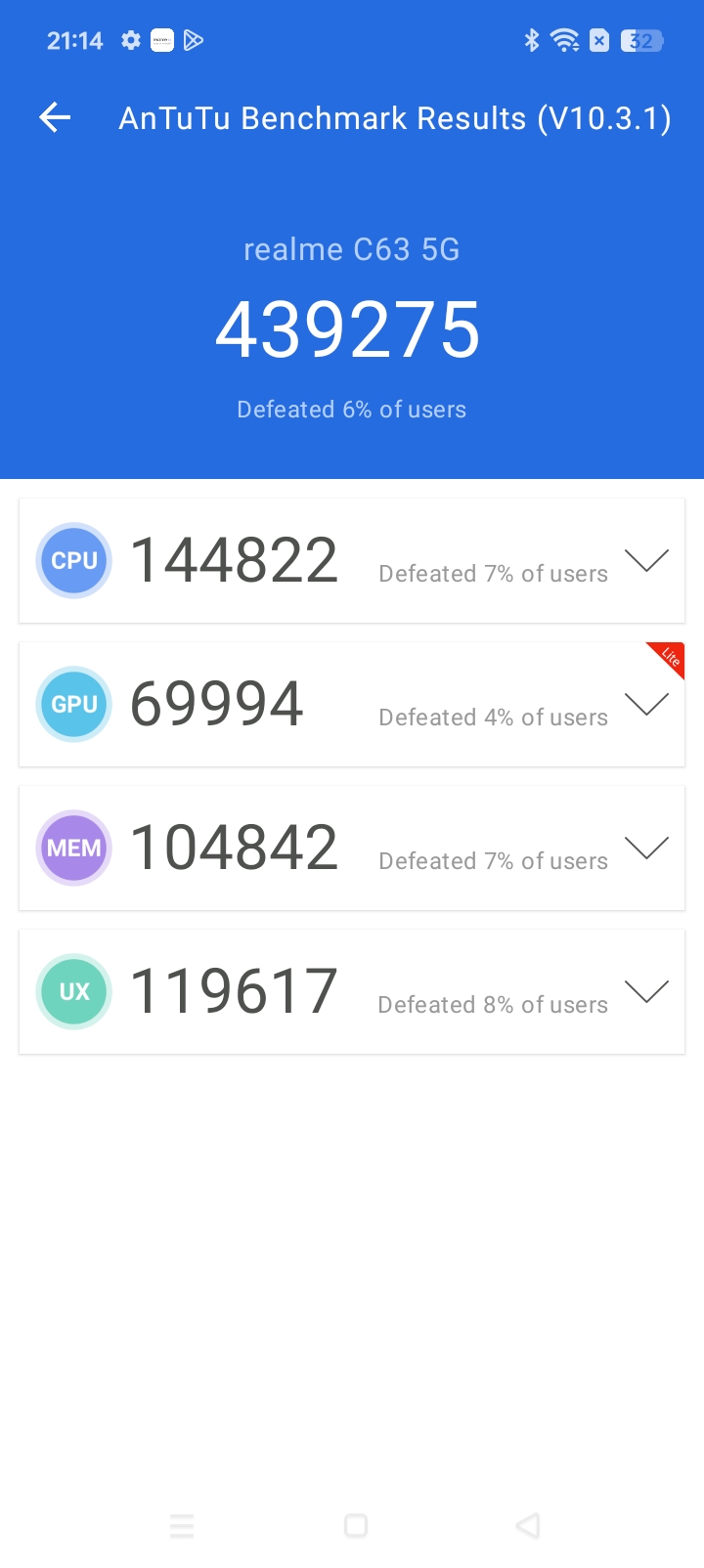Select the CPU score icon
The image size is (704, 1568).
[73, 560]
